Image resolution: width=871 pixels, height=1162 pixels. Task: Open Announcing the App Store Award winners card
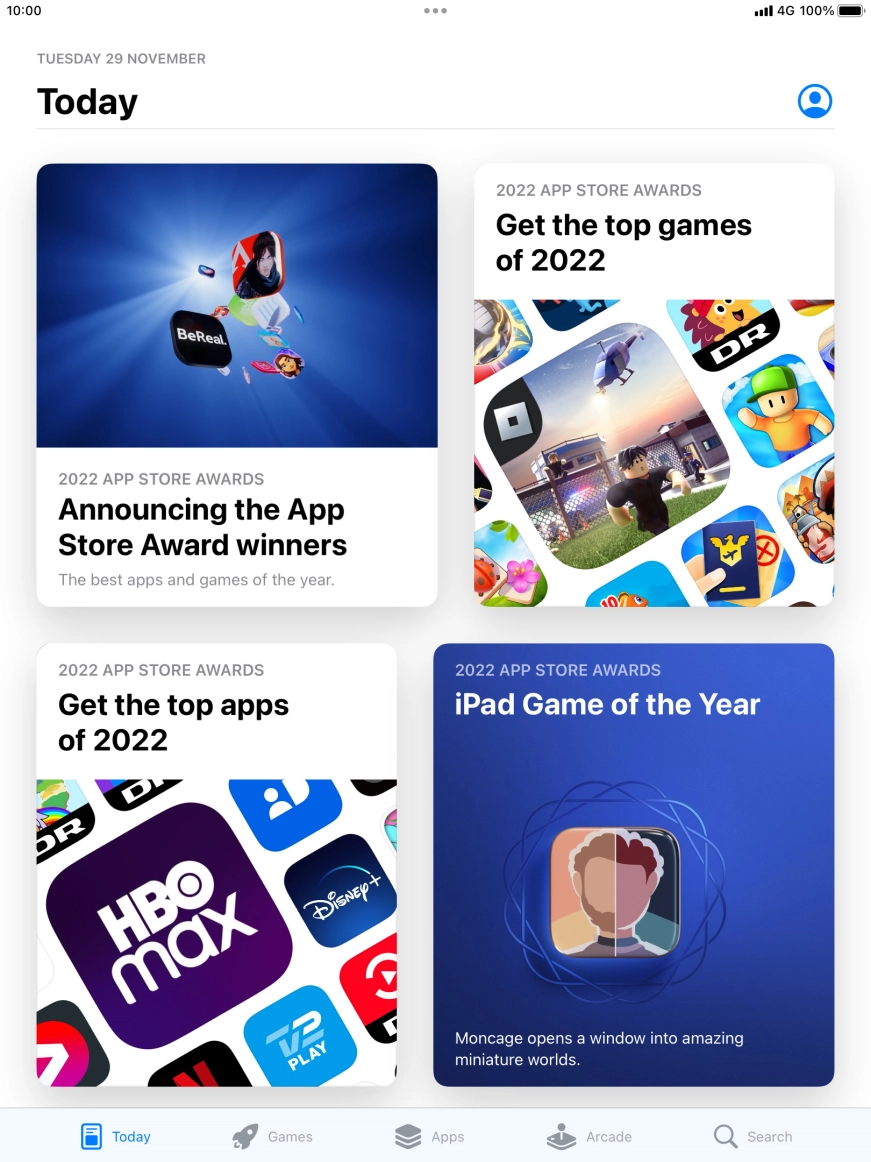[x=237, y=385]
